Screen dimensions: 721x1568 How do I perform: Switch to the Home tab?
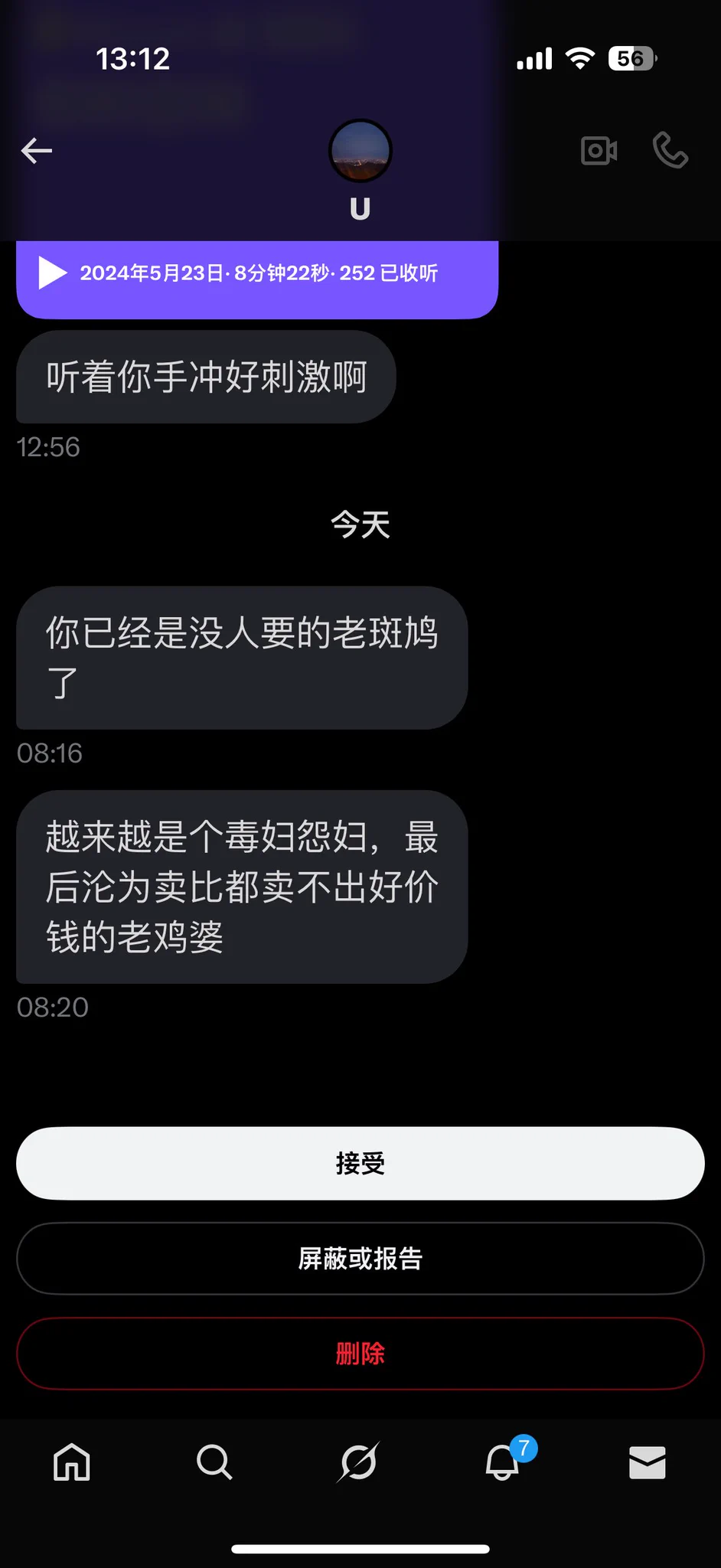coord(72,1462)
